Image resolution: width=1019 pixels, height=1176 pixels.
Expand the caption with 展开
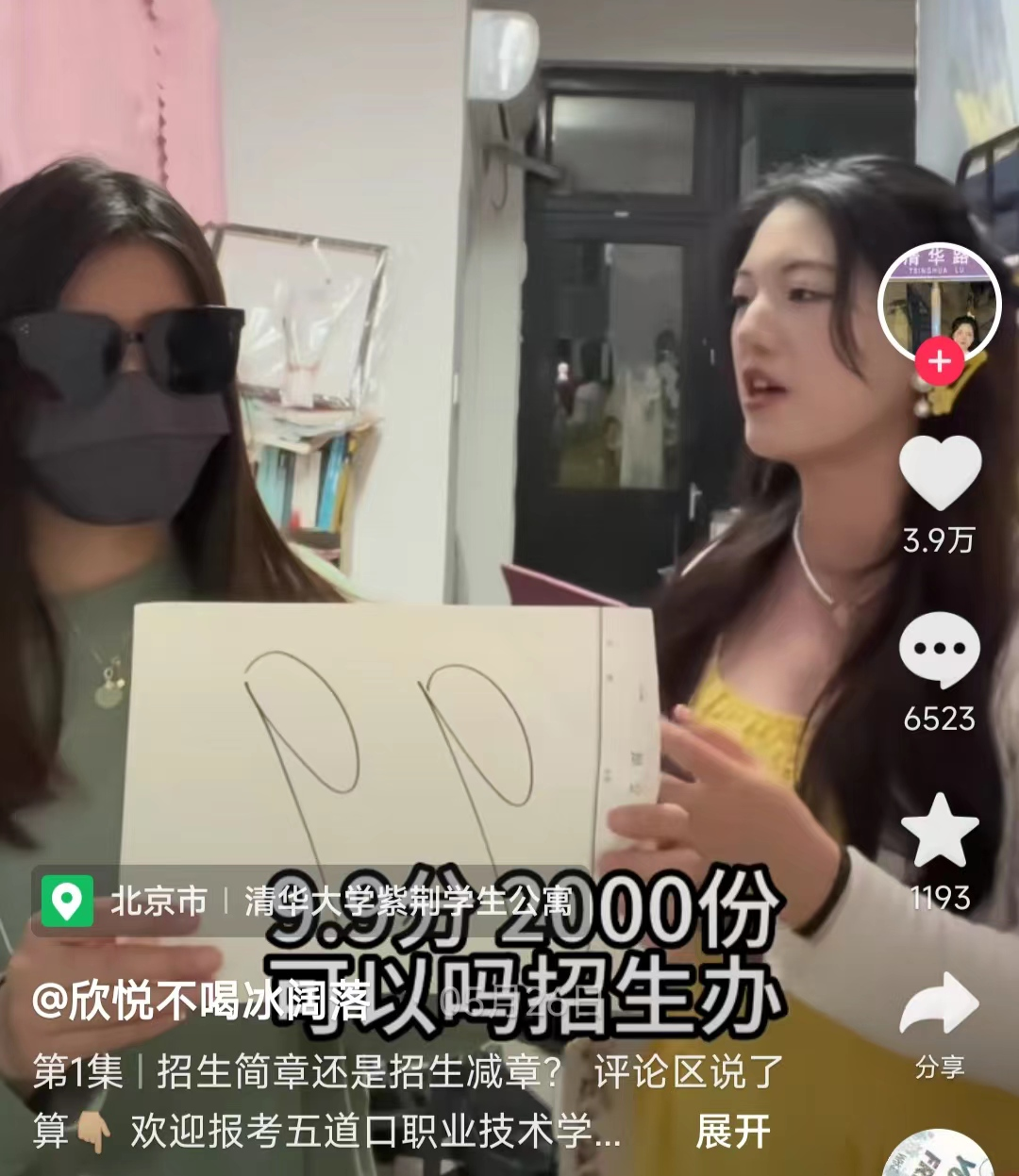pos(732,1132)
